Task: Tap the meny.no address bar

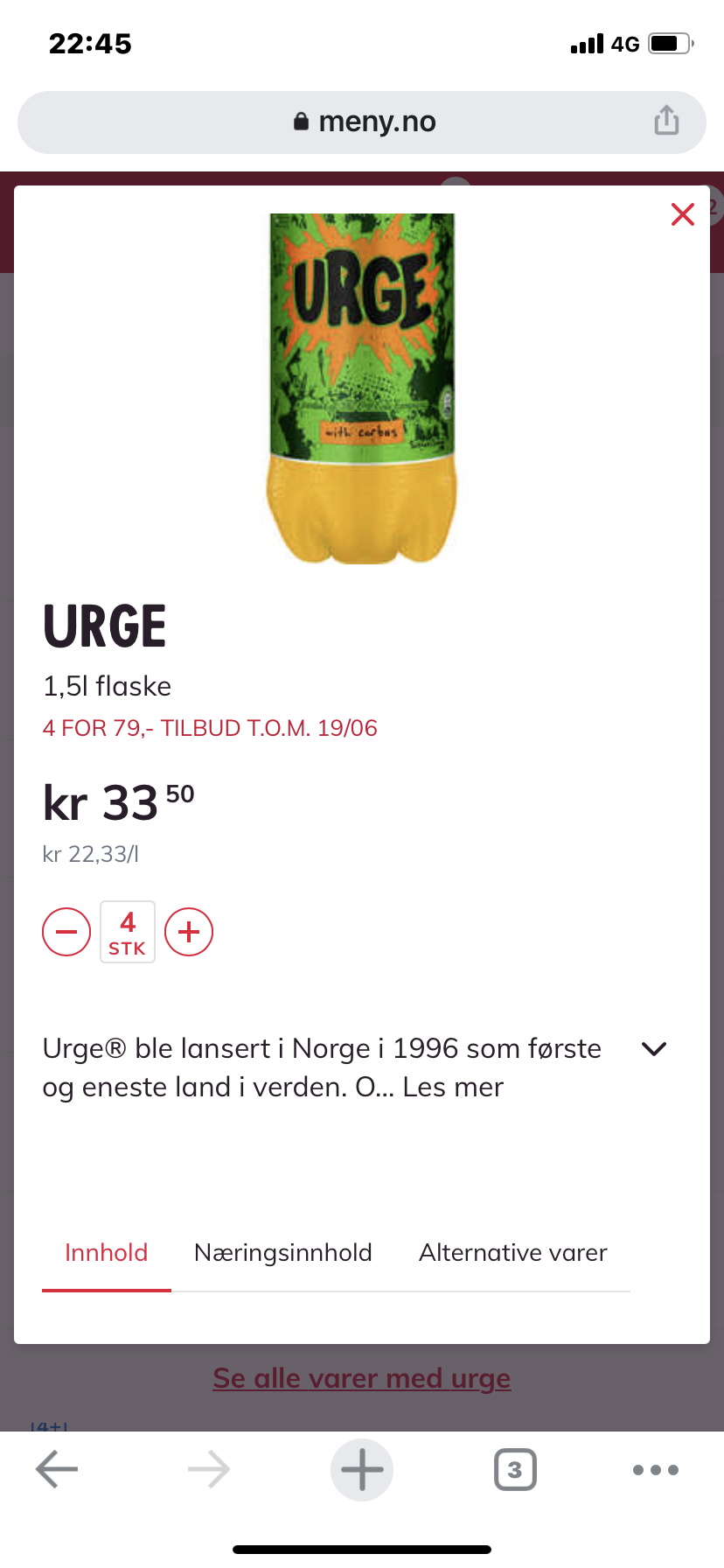Action: [x=362, y=122]
